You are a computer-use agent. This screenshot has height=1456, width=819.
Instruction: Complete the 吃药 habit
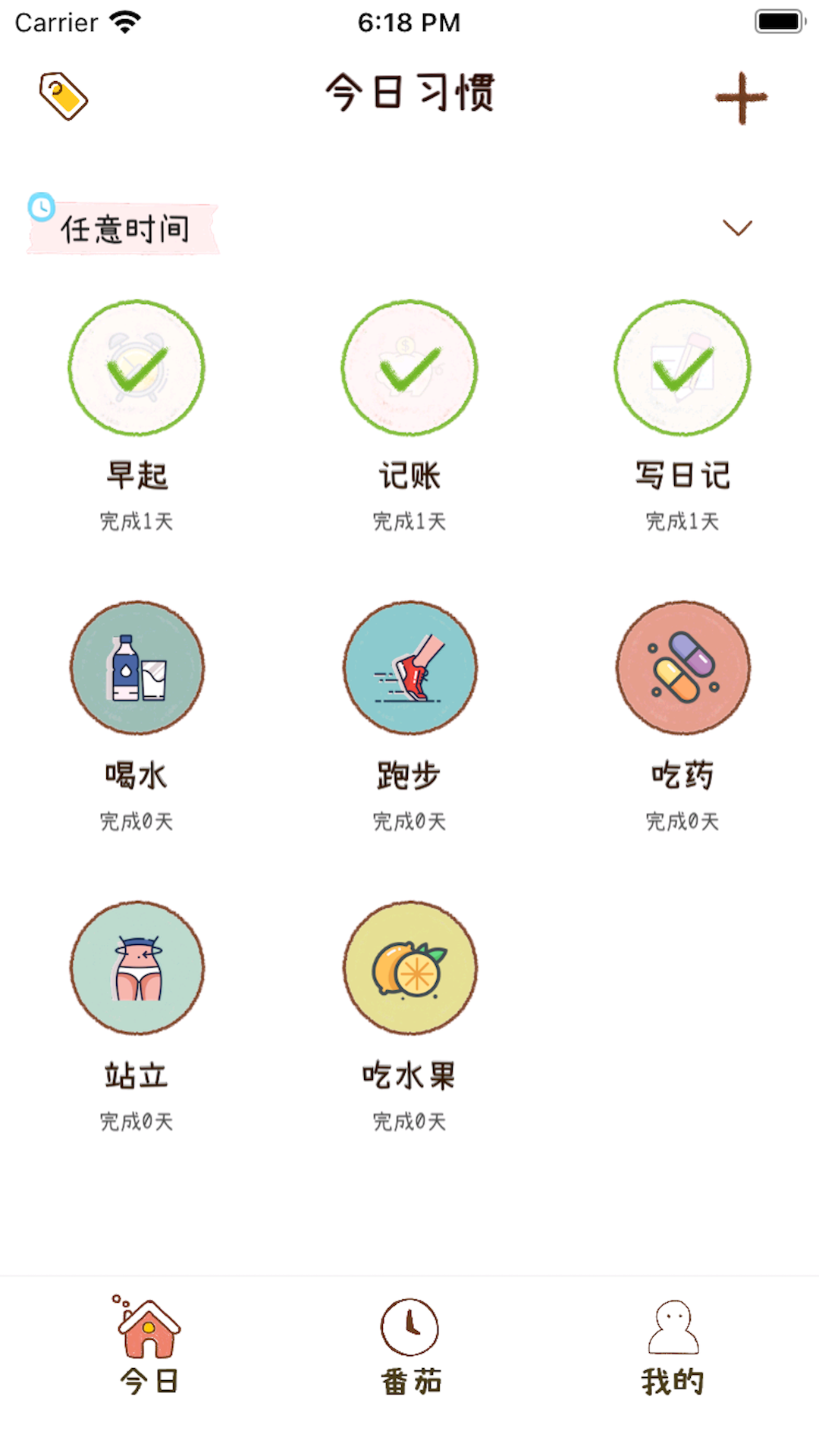click(683, 668)
